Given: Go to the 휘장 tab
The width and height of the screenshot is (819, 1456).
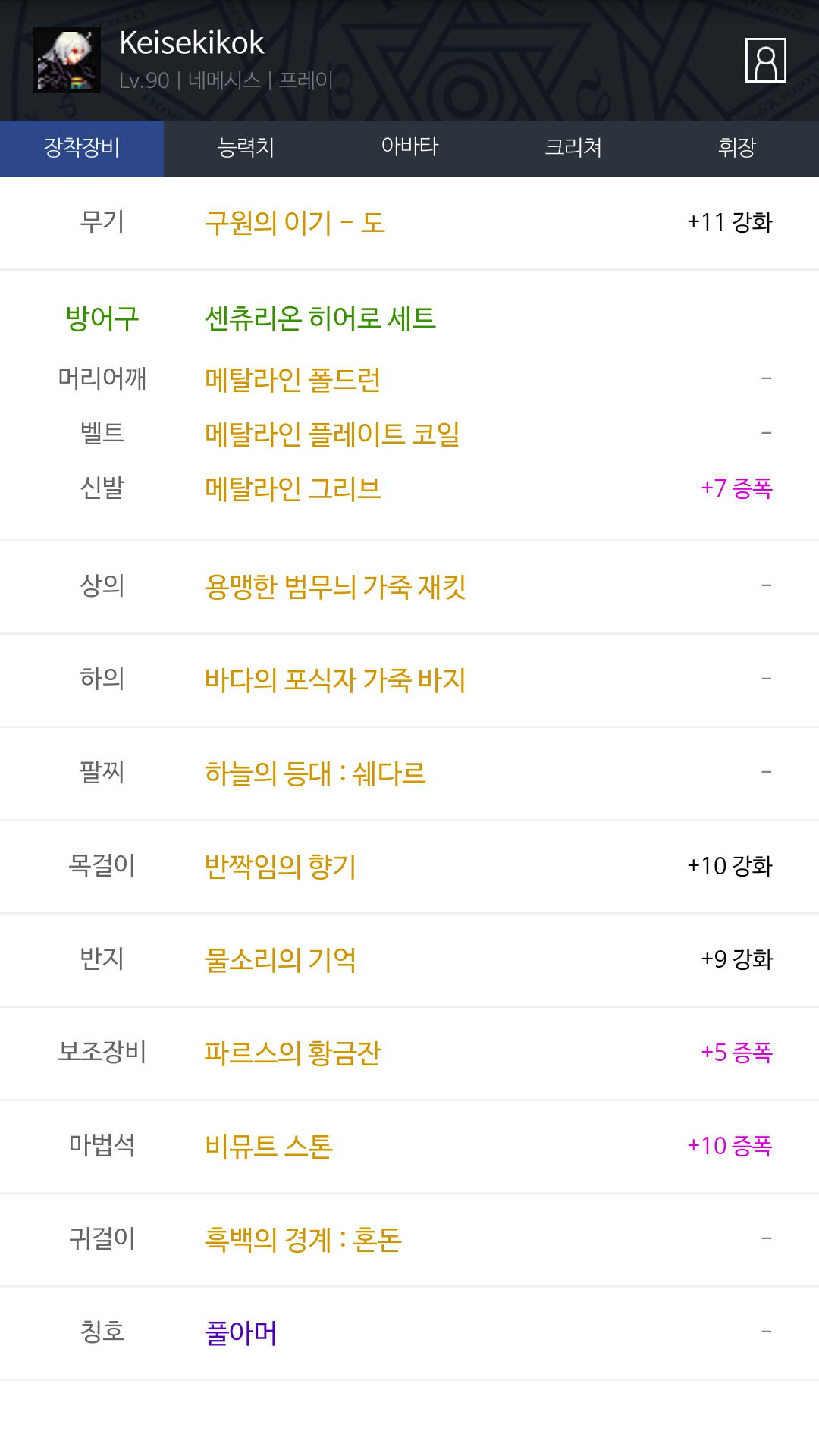Looking at the screenshot, I should click(737, 149).
